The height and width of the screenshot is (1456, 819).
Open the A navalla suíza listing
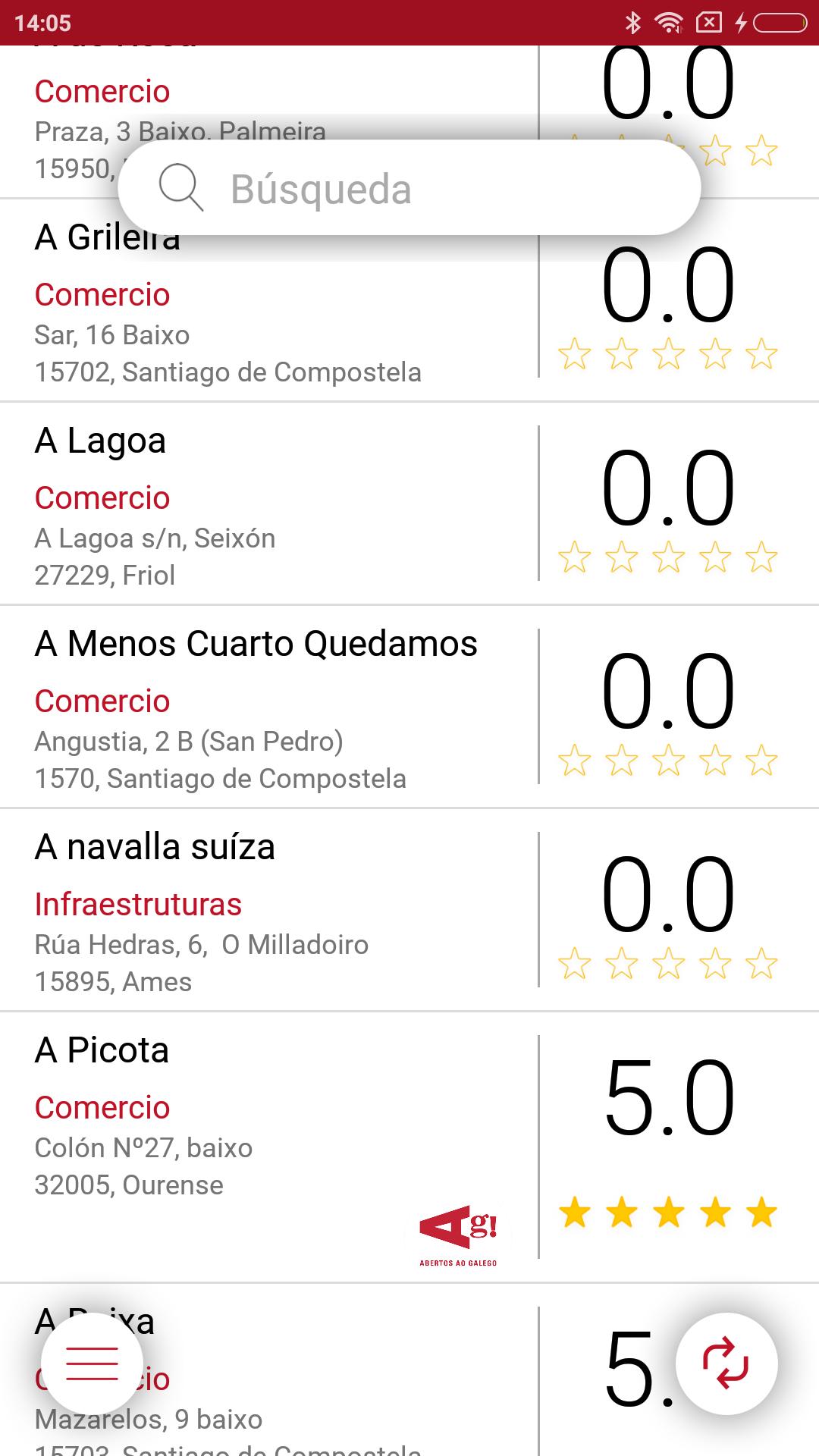click(409, 910)
